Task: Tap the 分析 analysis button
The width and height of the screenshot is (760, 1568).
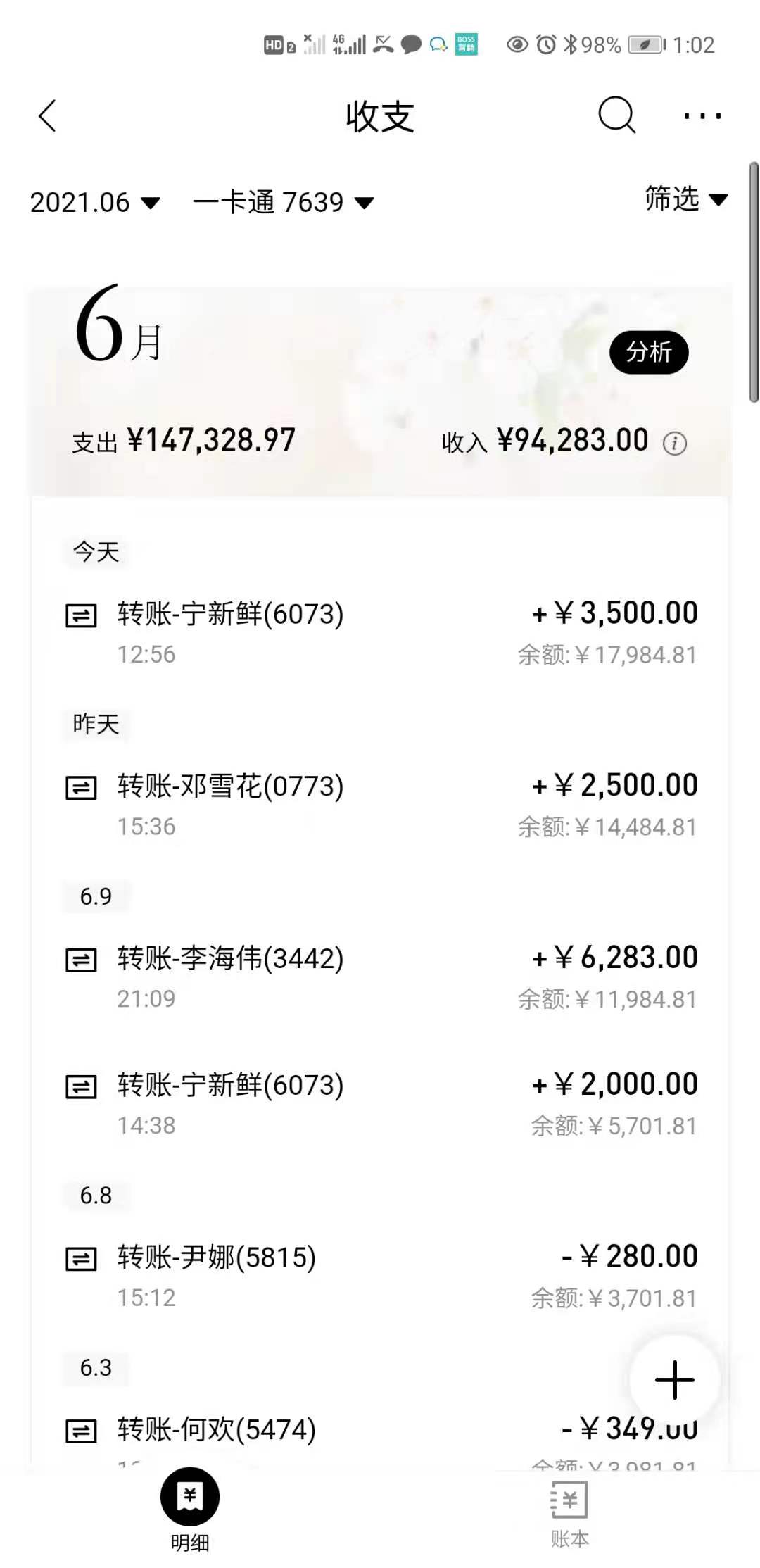Action: pos(649,352)
